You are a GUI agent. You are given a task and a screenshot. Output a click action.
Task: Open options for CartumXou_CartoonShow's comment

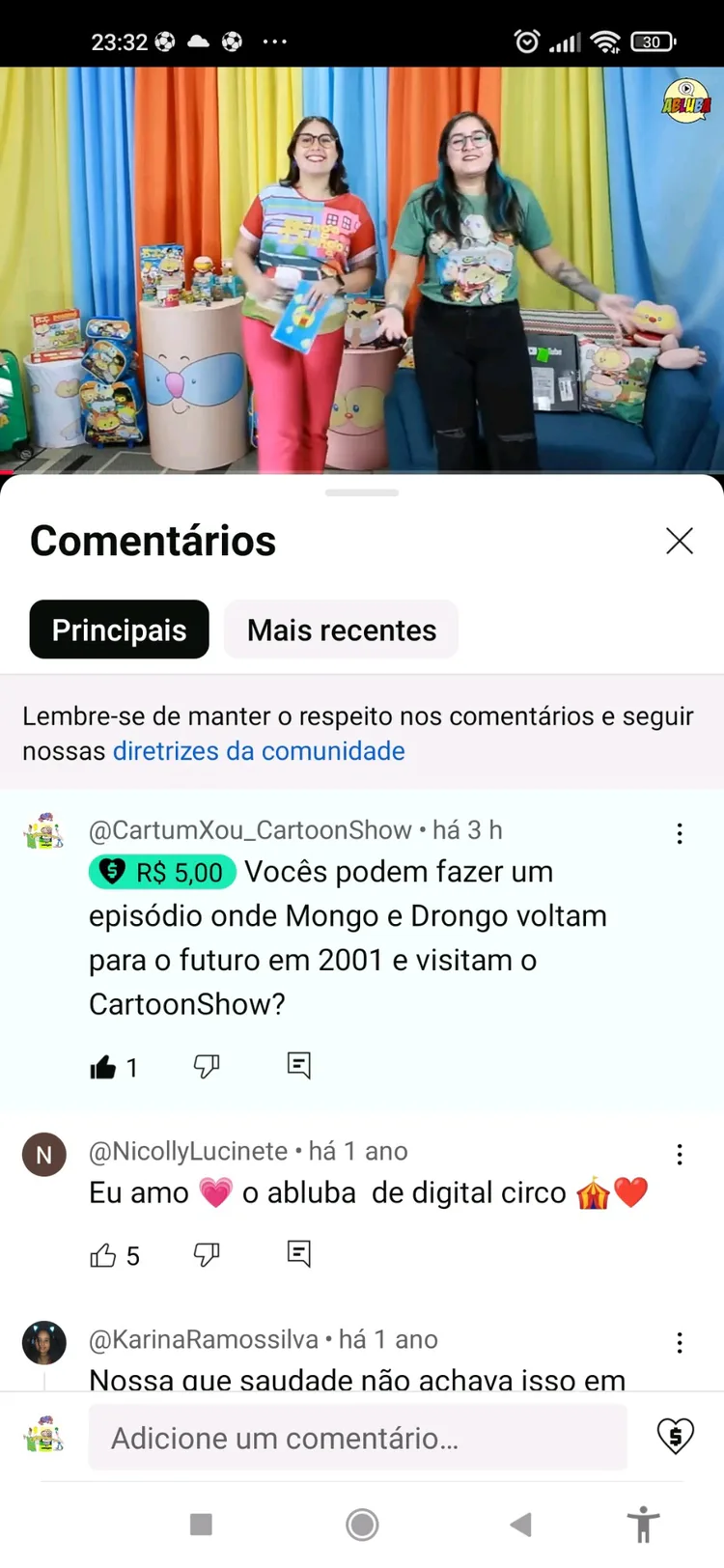point(680,833)
